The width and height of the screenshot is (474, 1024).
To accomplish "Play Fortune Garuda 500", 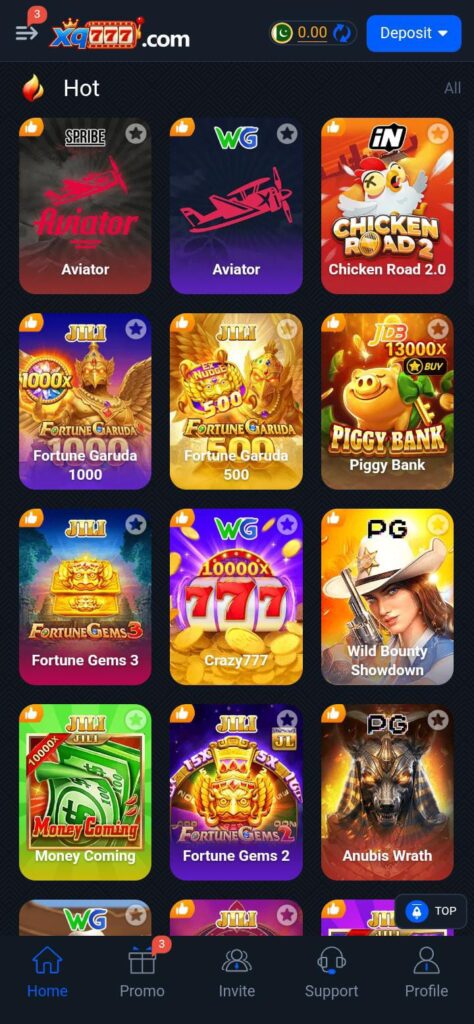I will point(236,401).
